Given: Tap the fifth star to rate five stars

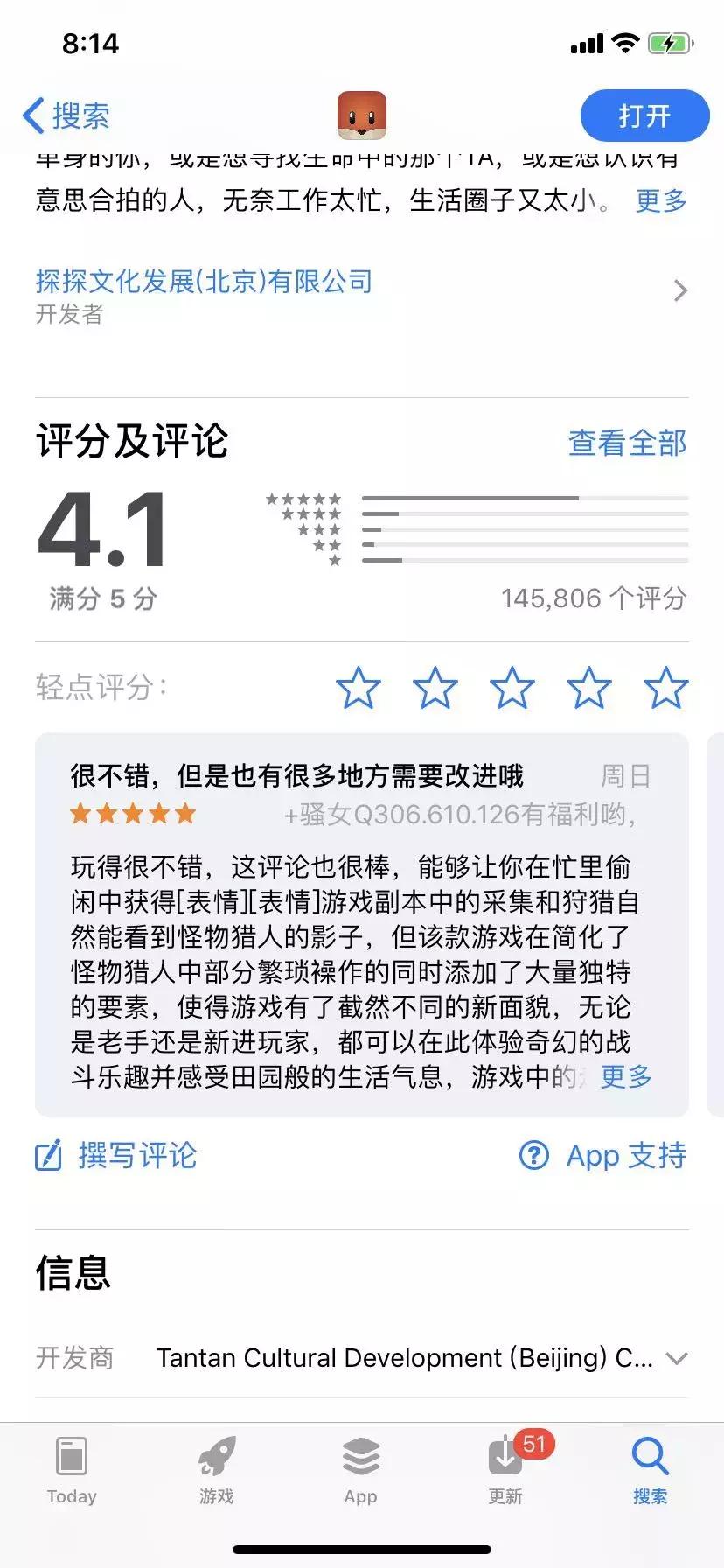Looking at the screenshot, I should 666,689.
